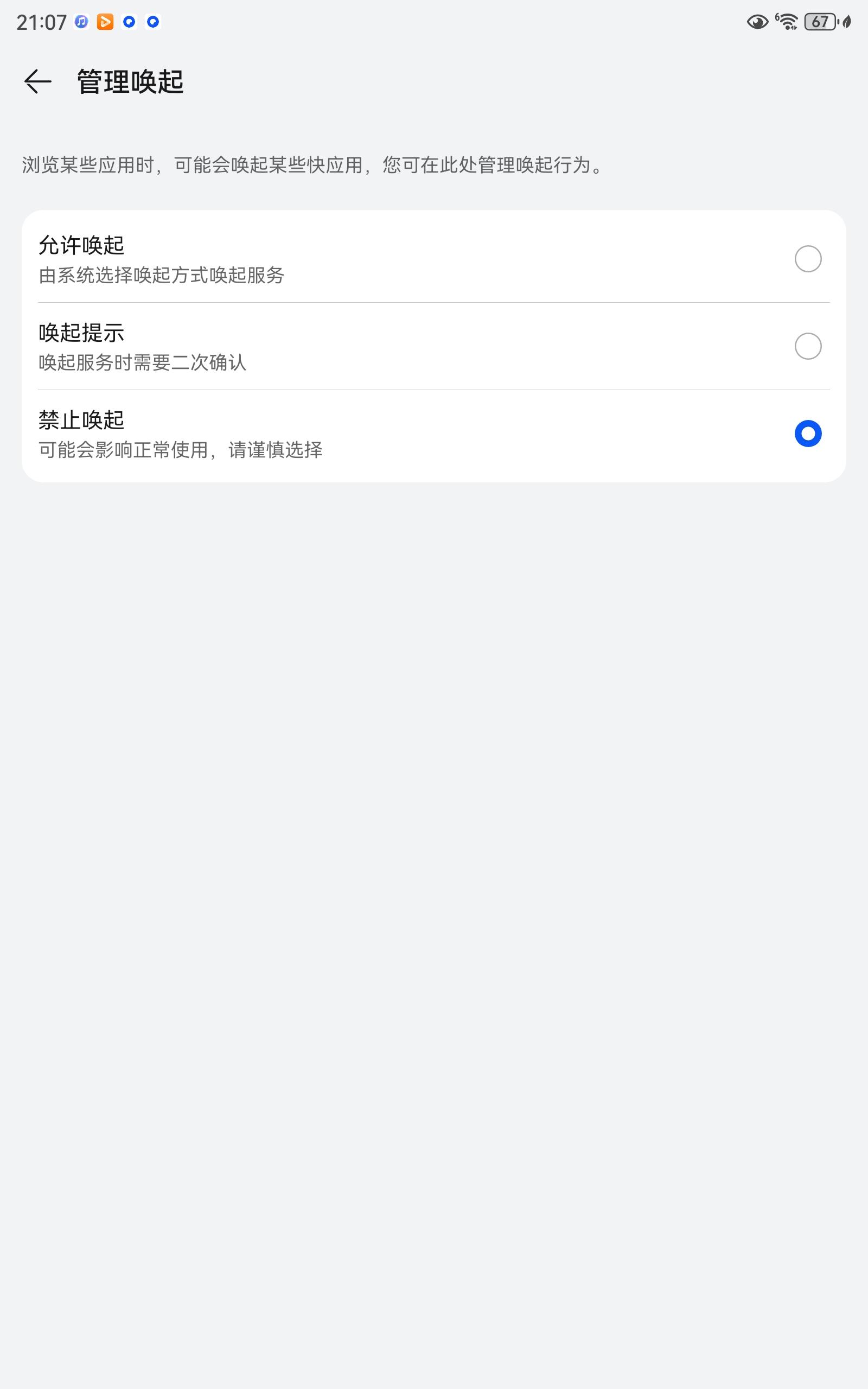
Task: Select the 禁止唤起 radio button
Action: 807,434
